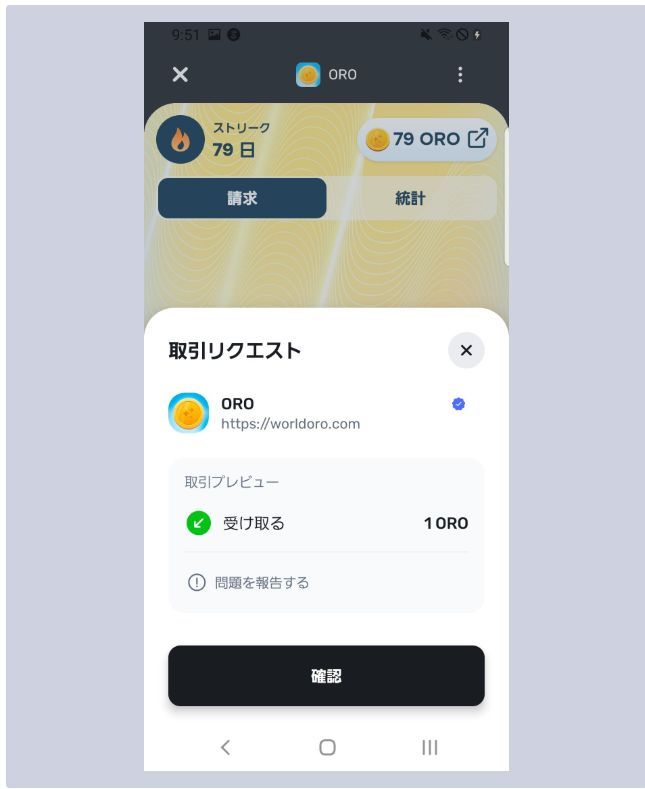This screenshot has height=789, width=645.
Task: Close the ORO mini app
Action: tap(180, 75)
